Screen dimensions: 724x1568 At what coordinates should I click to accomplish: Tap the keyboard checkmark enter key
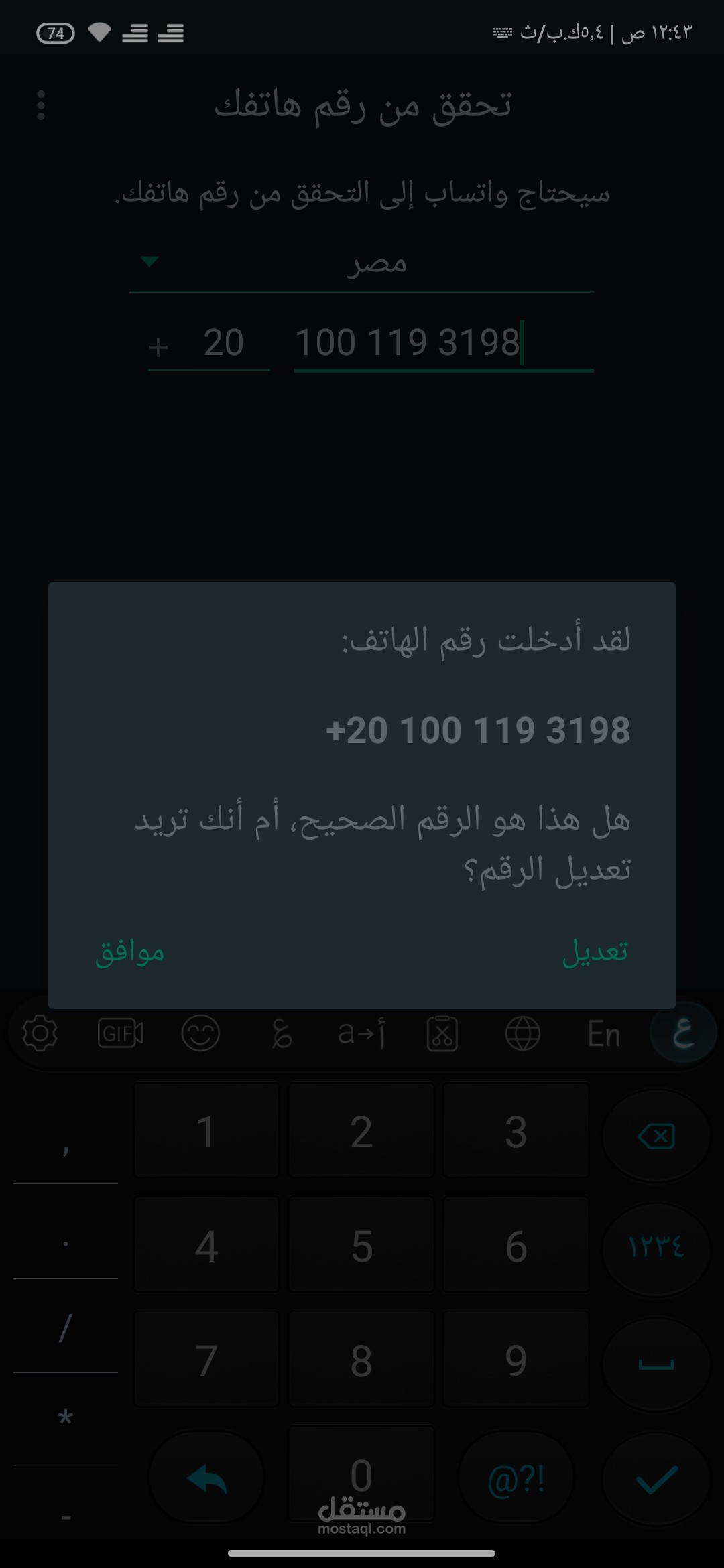pyautogui.click(x=656, y=1480)
